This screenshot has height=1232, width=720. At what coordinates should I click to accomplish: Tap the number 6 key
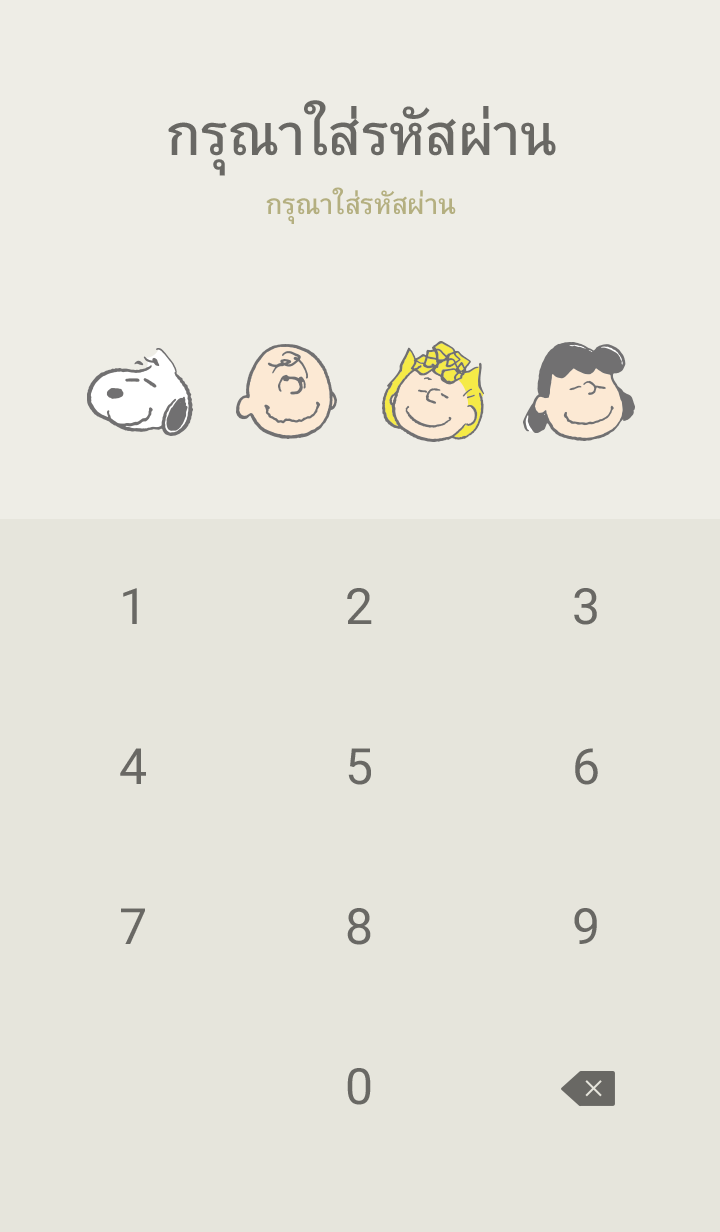tap(587, 766)
